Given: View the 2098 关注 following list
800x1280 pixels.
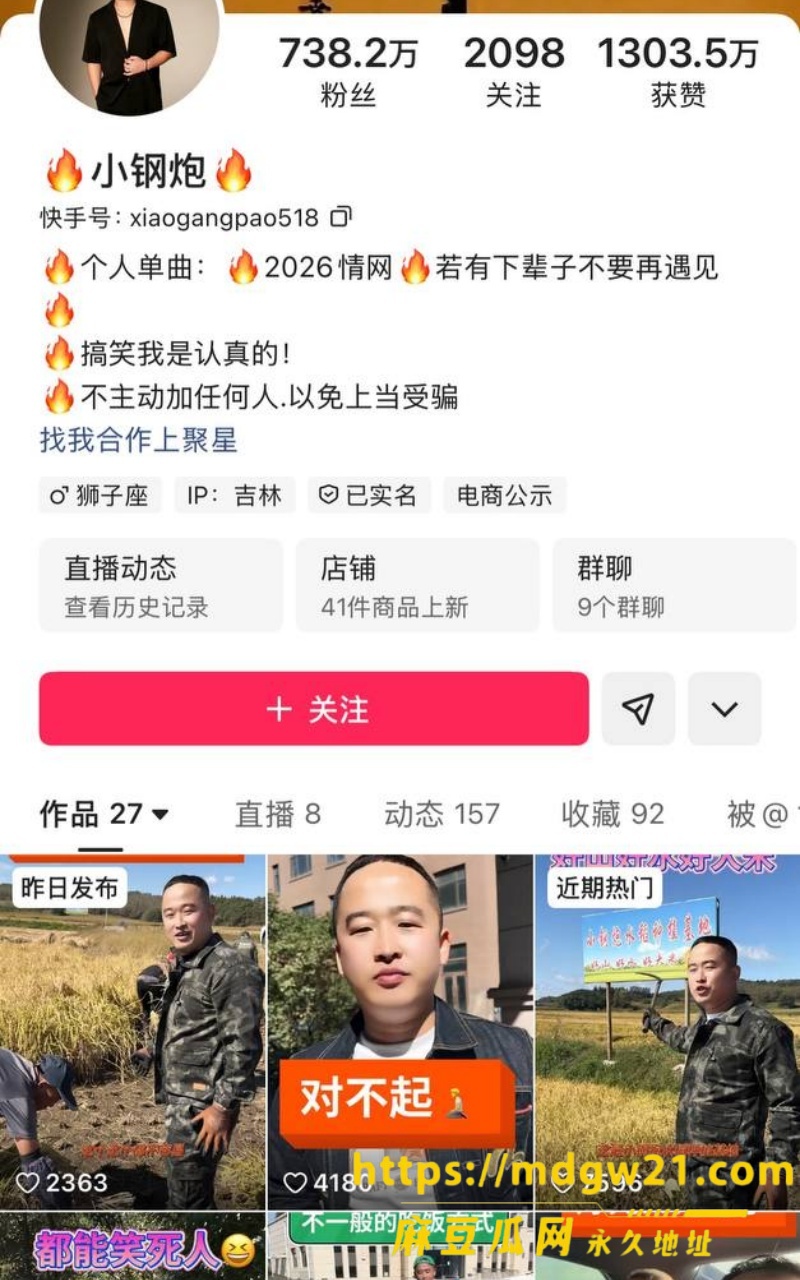Looking at the screenshot, I should pyautogui.click(x=514, y=72).
